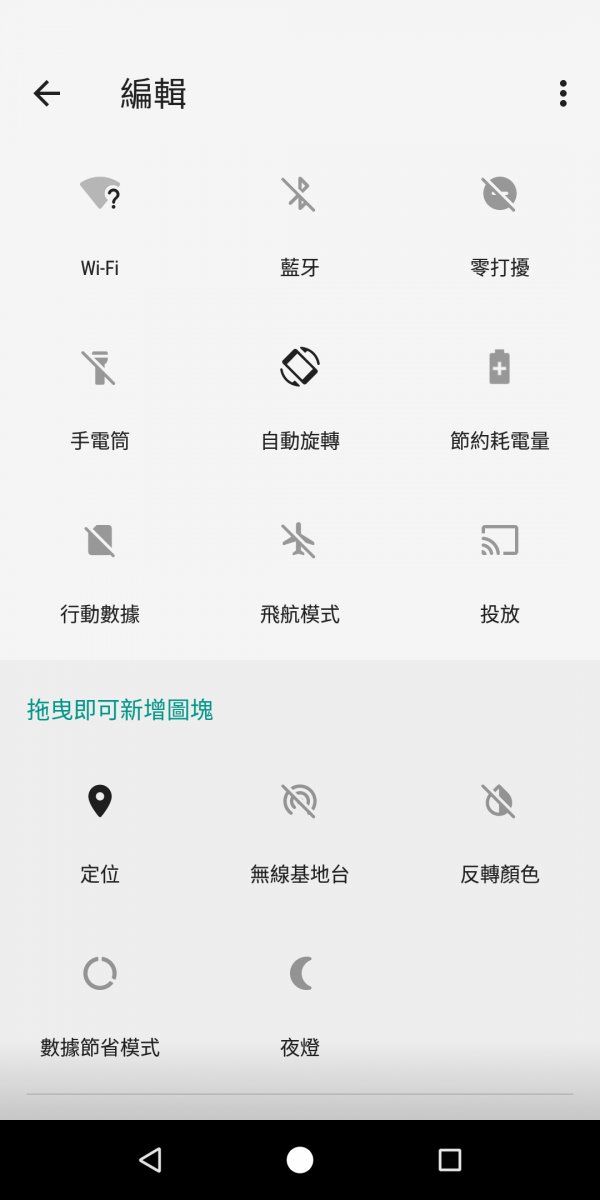This screenshot has height=1200, width=600.
Task: Select the 飛航模式 tile
Action: 300,573
